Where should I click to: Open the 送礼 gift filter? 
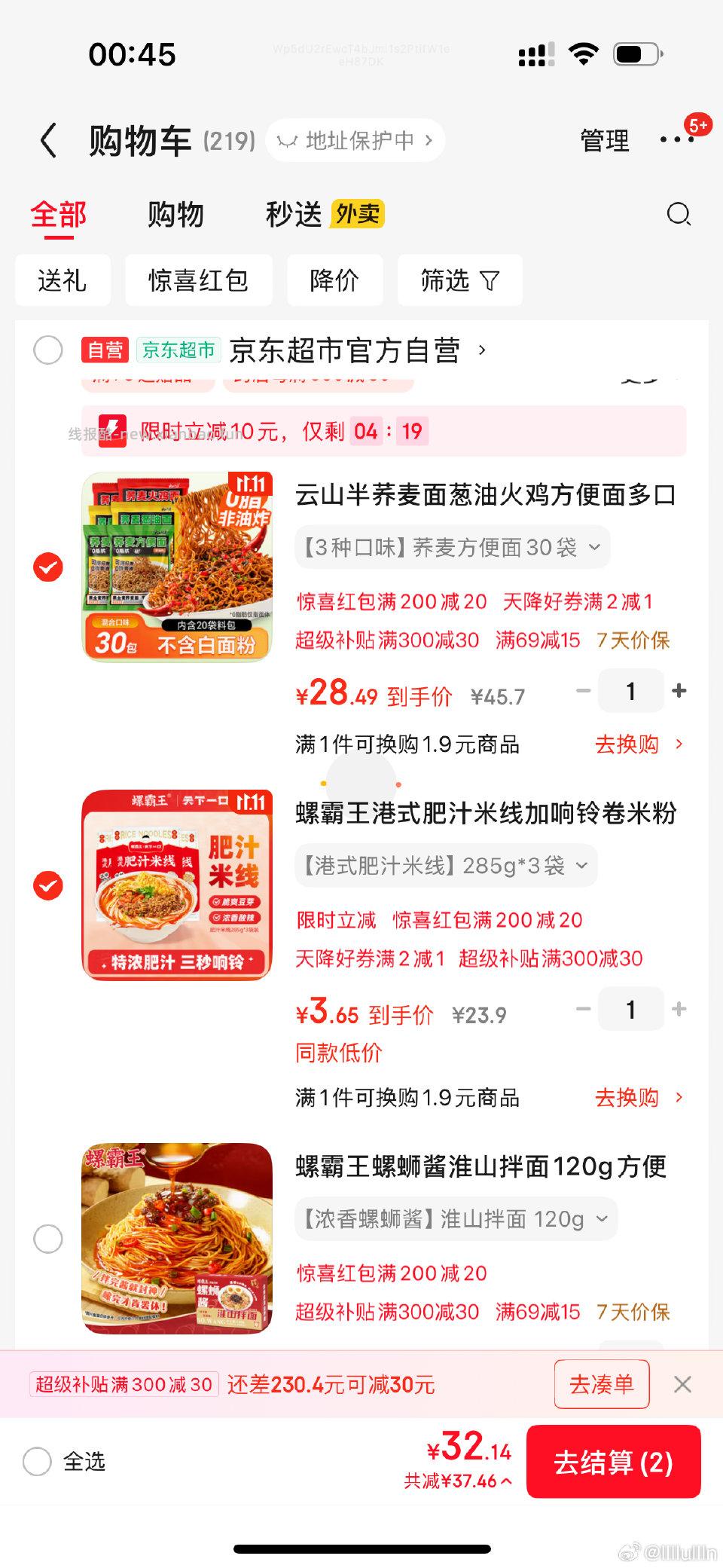tap(63, 280)
